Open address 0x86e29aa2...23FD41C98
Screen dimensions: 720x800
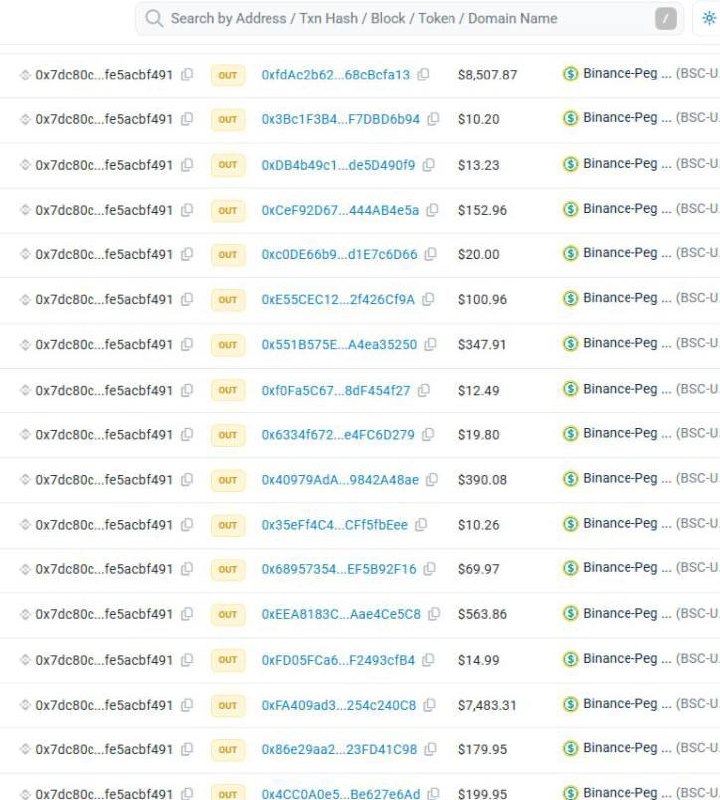(x=339, y=749)
